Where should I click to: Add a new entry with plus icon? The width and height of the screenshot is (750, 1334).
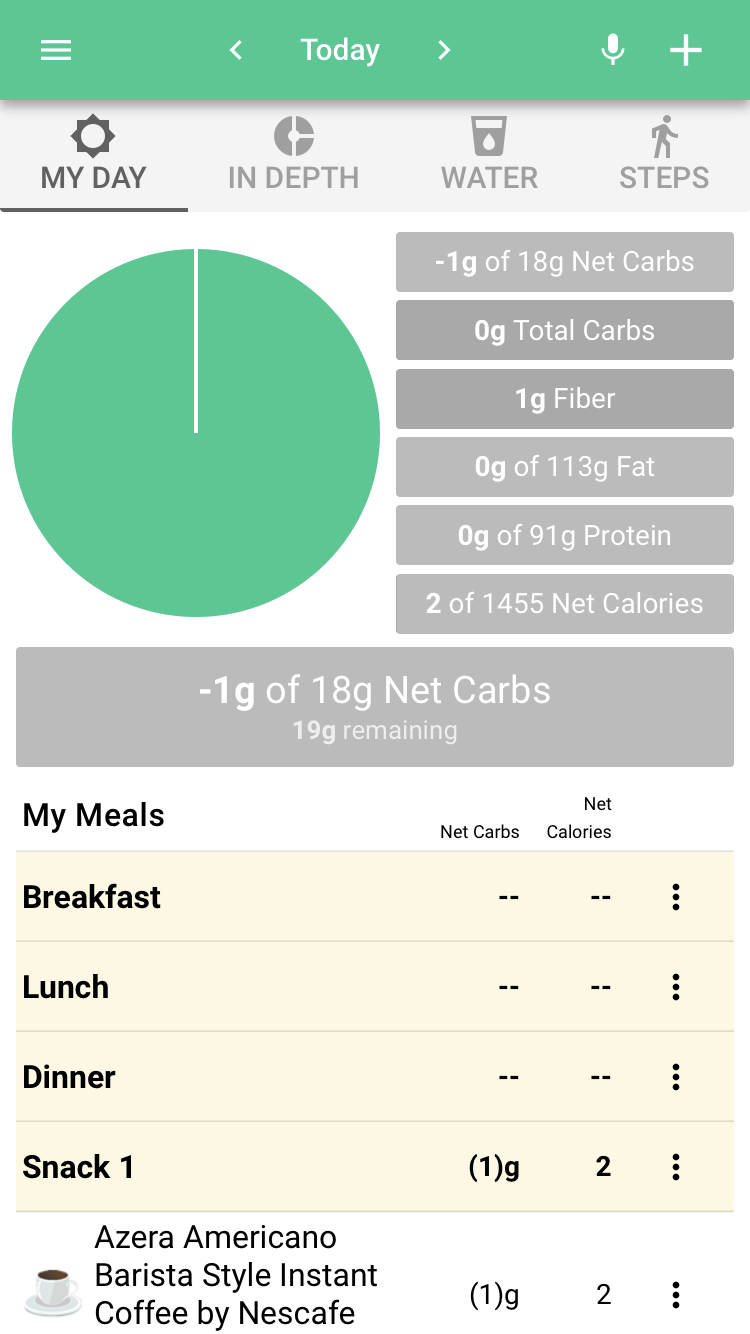(686, 50)
